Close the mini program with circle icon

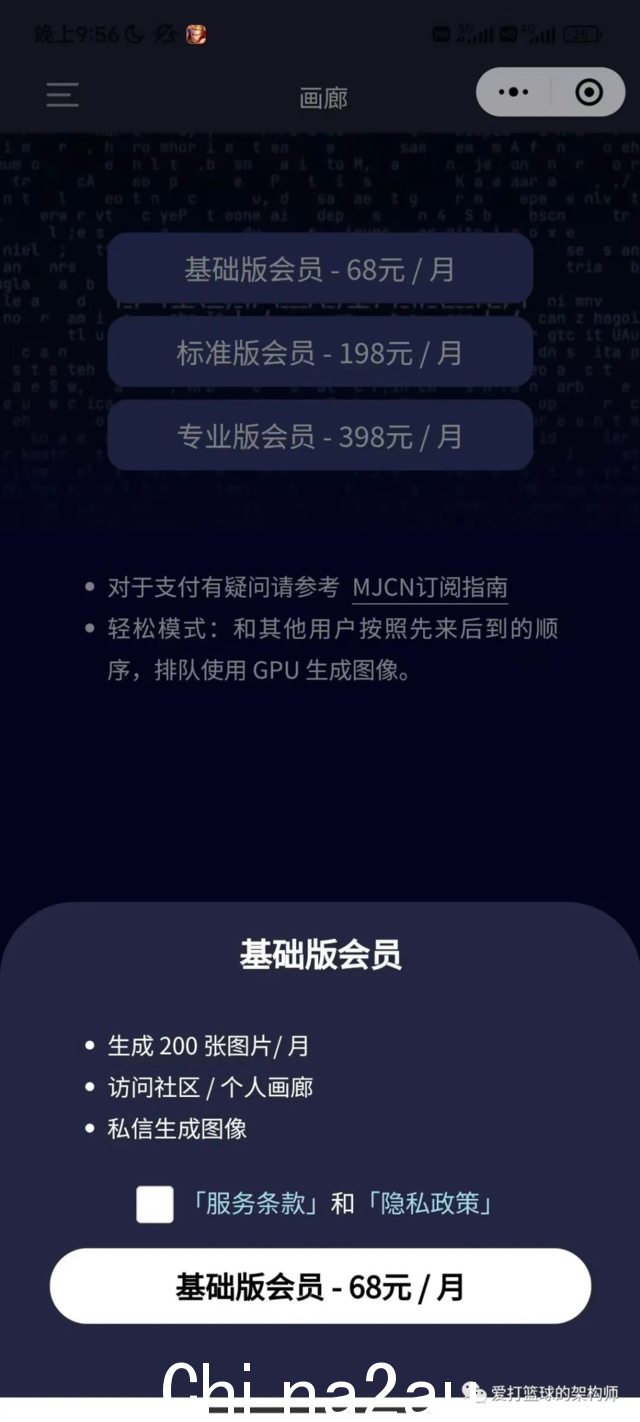click(x=589, y=92)
